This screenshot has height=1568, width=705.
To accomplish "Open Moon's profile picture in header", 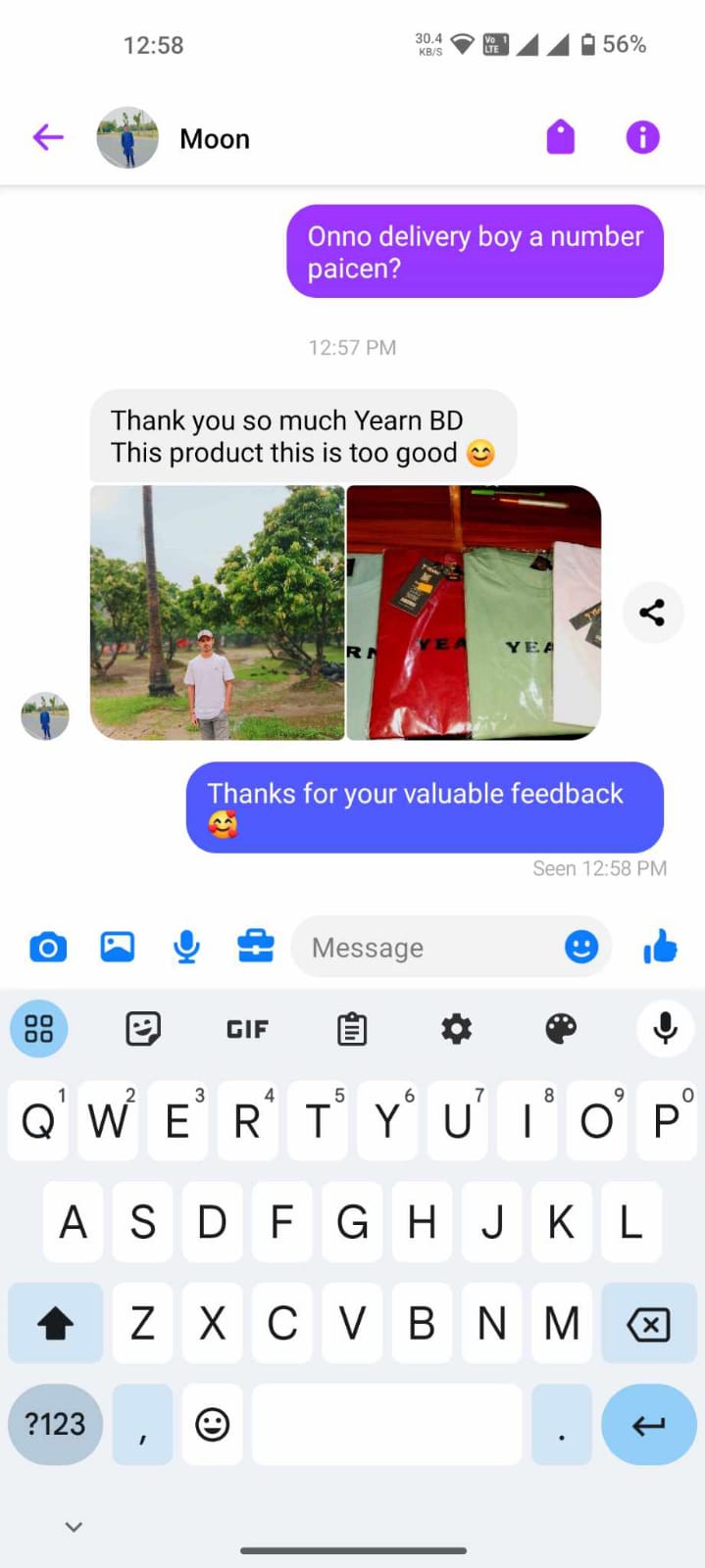I will pos(127,137).
